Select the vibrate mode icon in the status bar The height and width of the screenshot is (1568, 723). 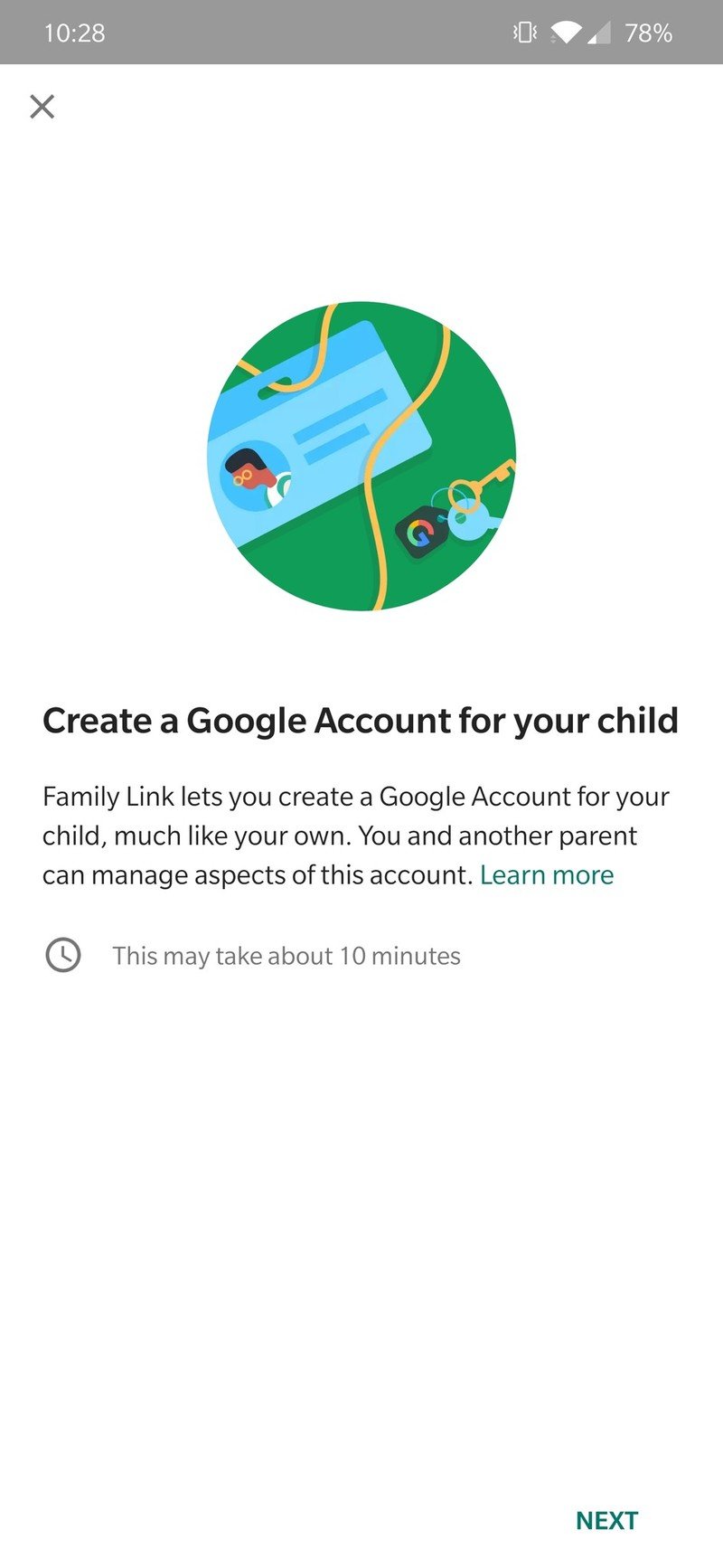(x=524, y=33)
